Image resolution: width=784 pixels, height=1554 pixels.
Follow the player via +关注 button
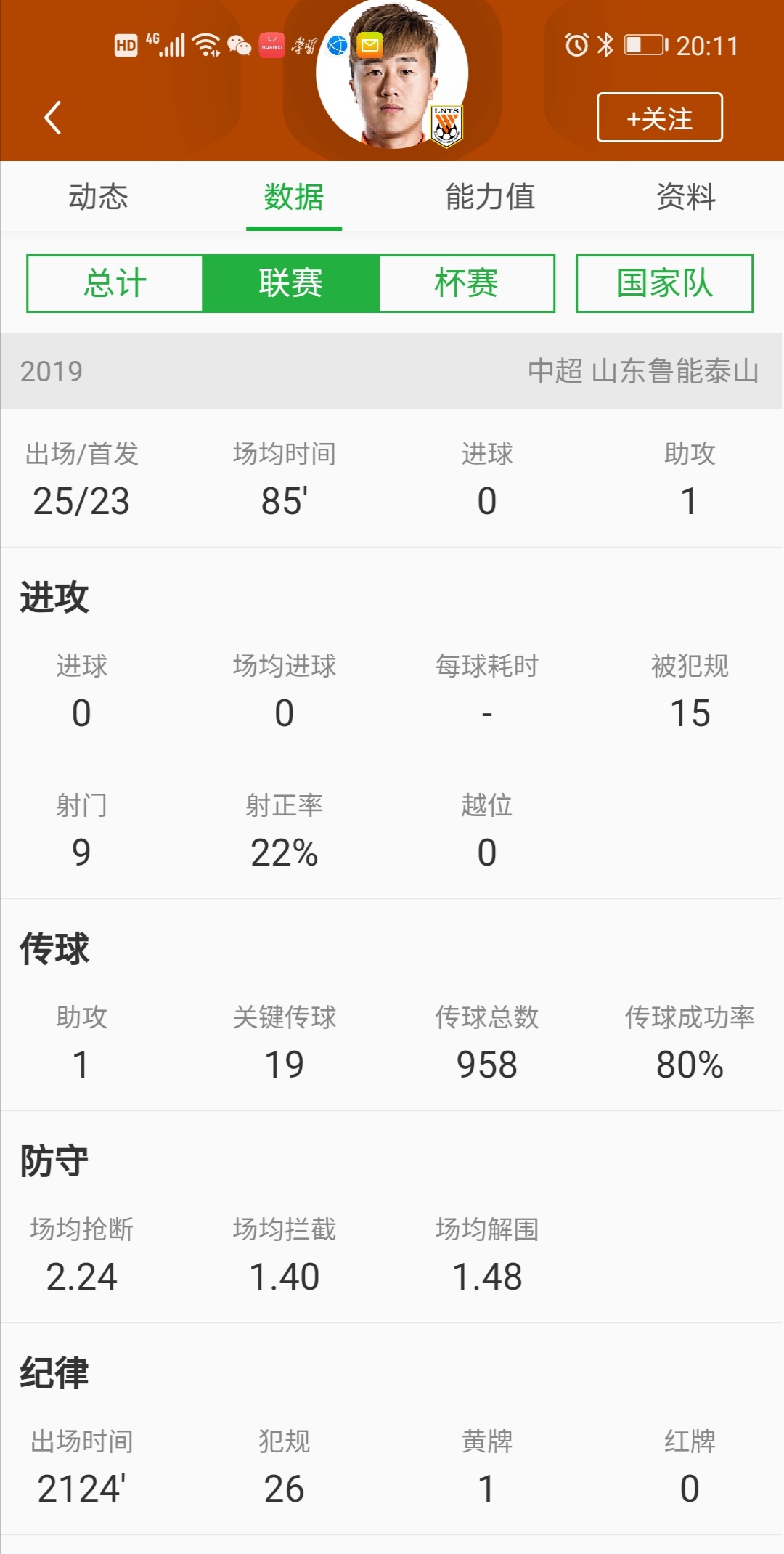tap(659, 117)
